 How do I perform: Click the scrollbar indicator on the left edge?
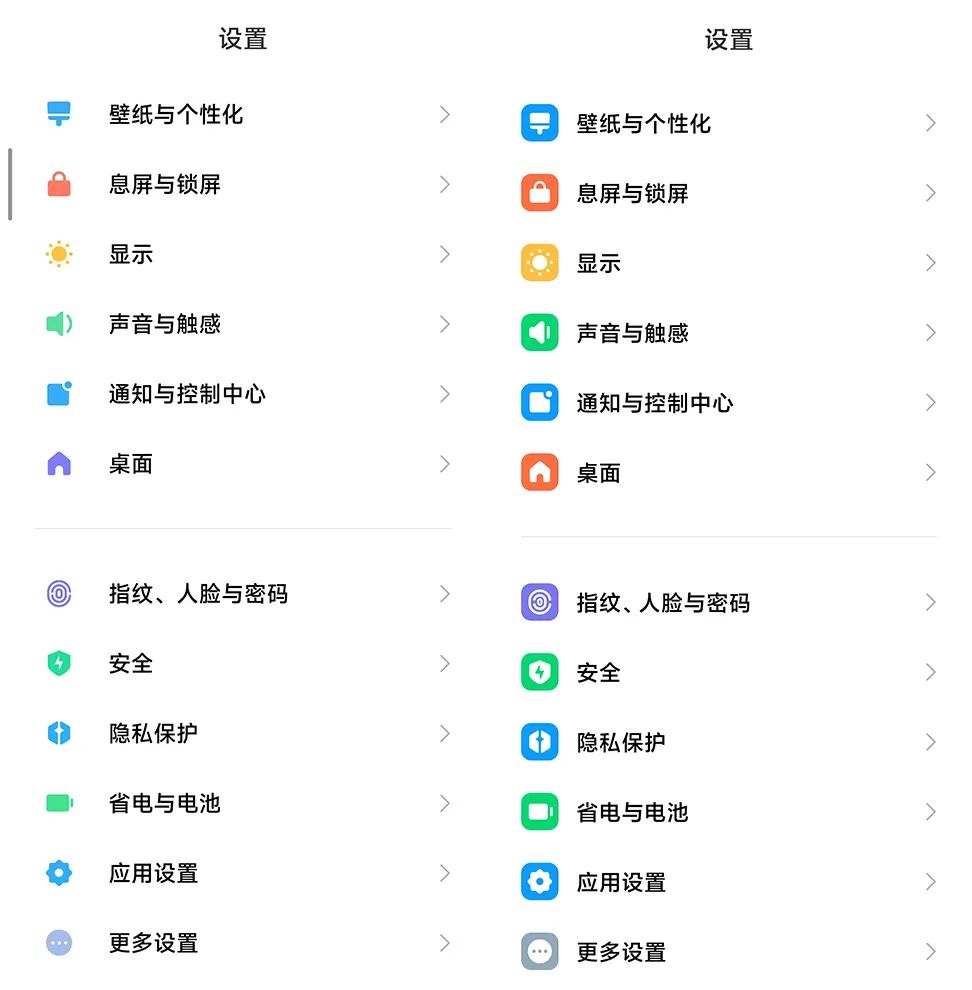(9, 185)
